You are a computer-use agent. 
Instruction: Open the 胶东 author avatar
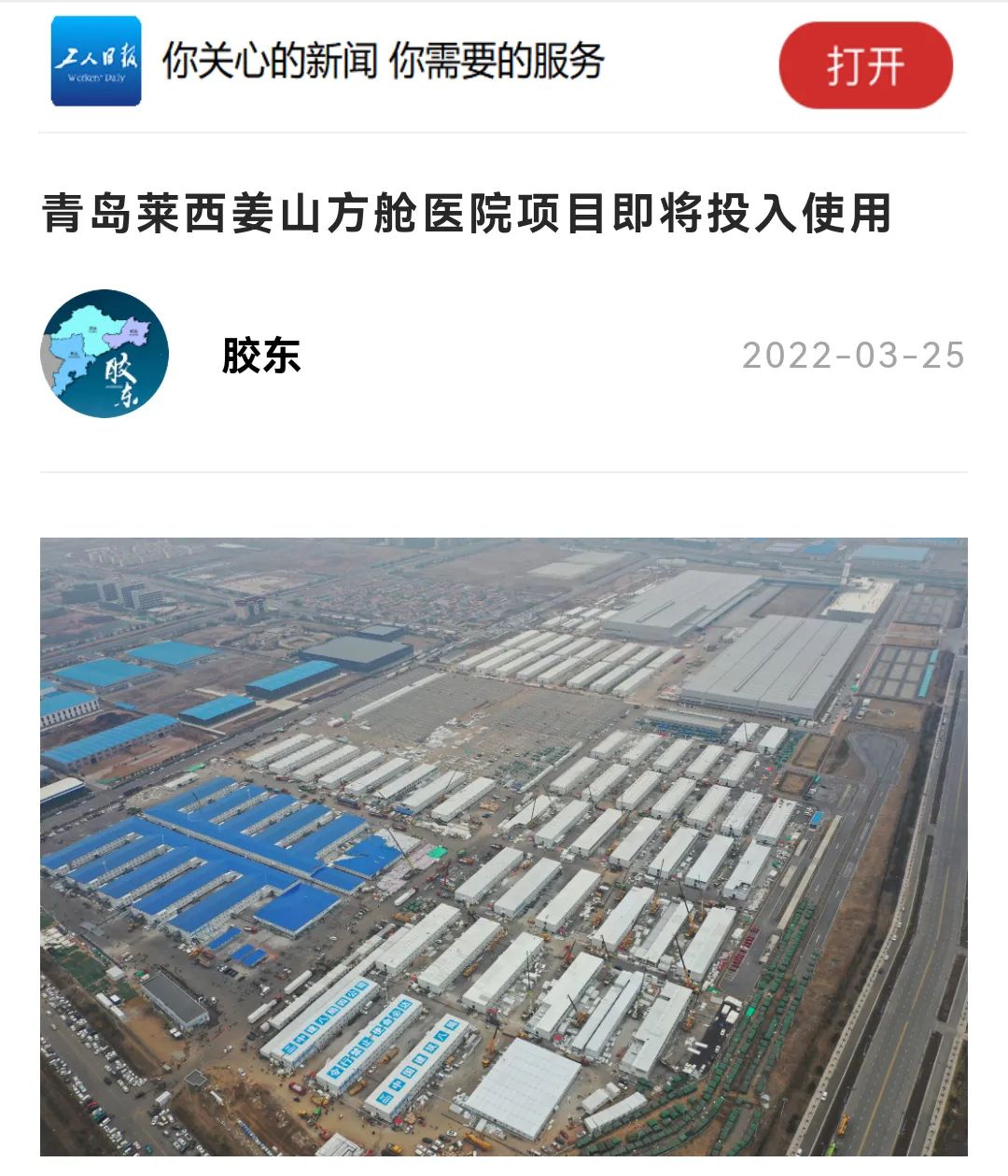pyautogui.click(x=105, y=354)
